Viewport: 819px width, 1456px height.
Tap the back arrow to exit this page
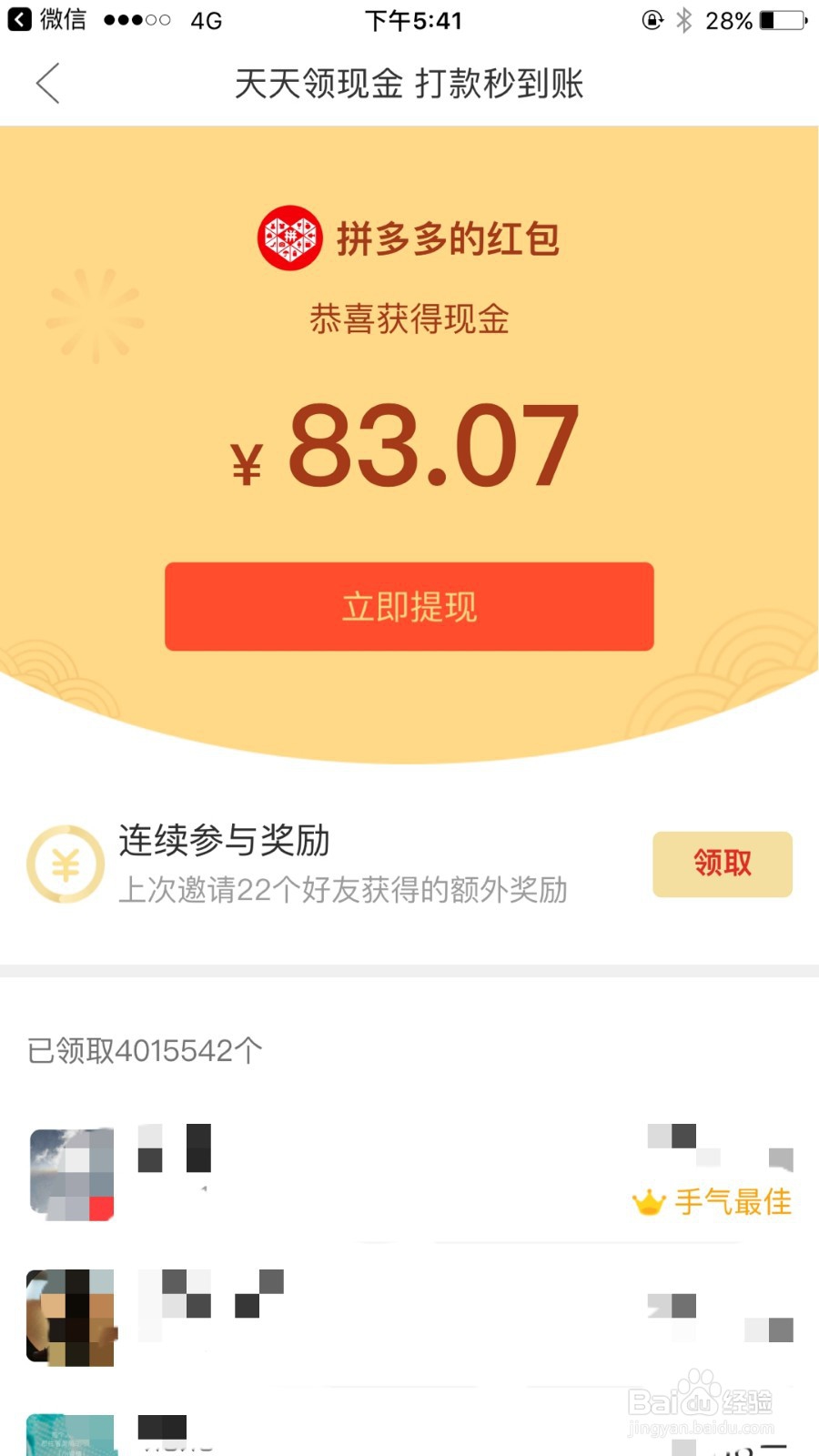tap(47, 83)
